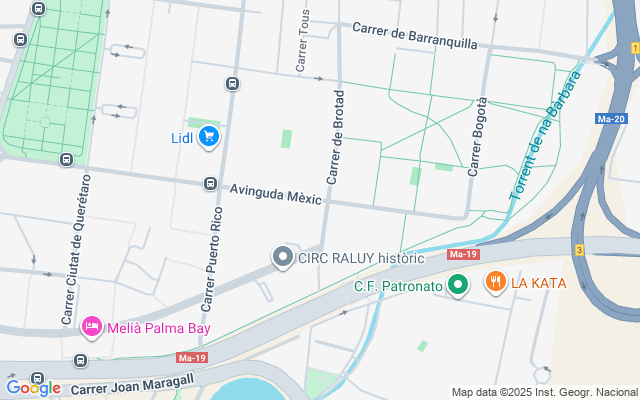The height and width of the screenshot is (400, 640).
Task: Open the Melià Palma Bay hotel marker
Action: [x=92, y=326]
